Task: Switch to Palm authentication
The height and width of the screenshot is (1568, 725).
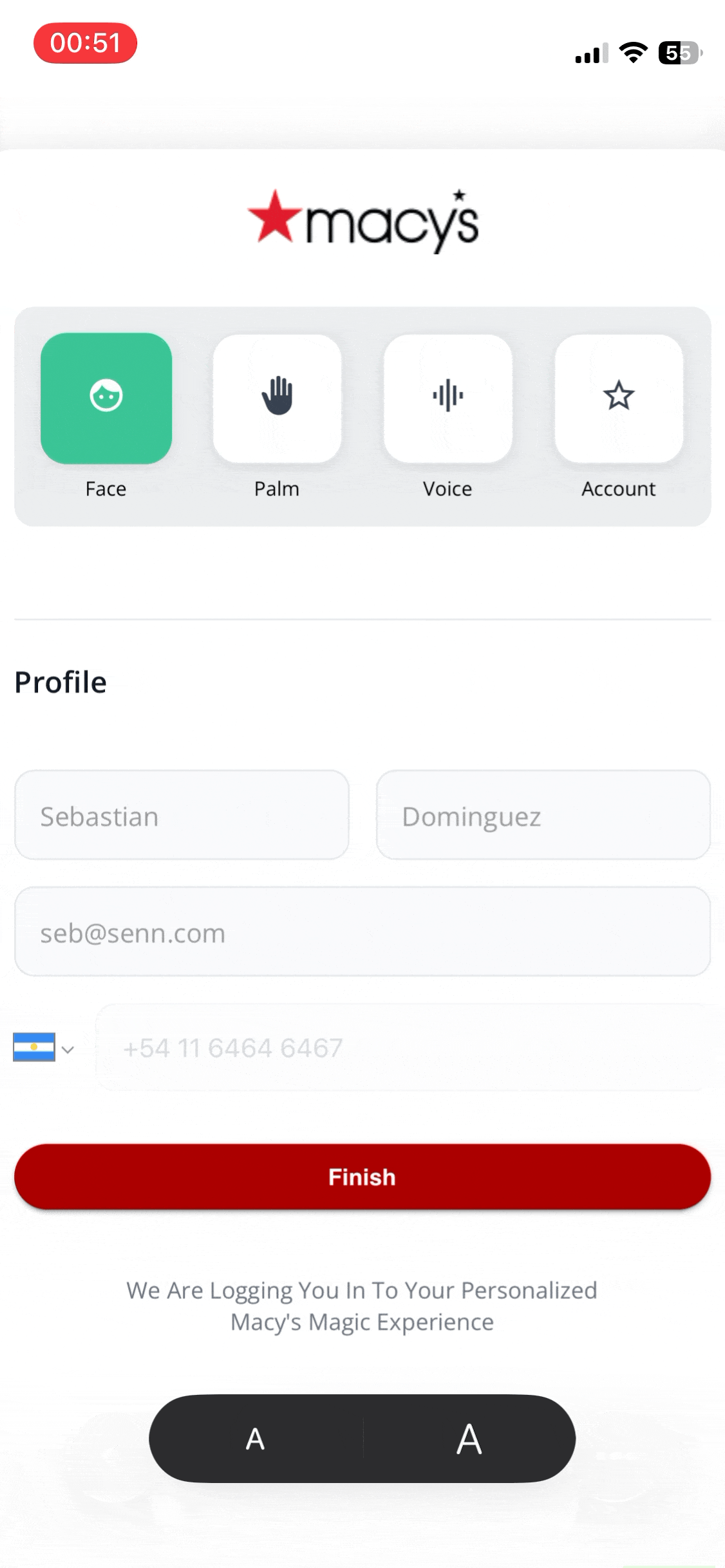Action: pyautogui.click(x=277, y=398)
